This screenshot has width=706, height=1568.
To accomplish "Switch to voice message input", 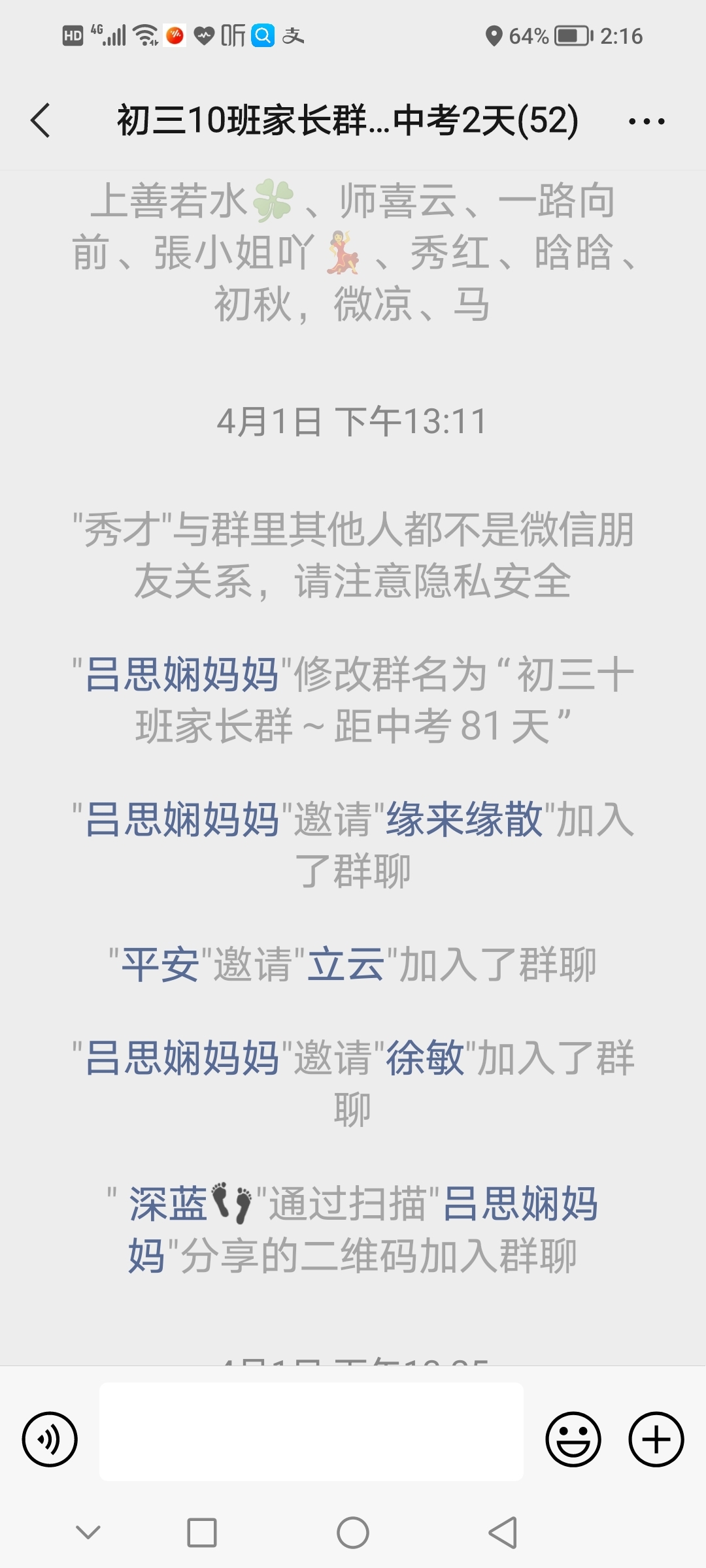I will coord(50,1439).
